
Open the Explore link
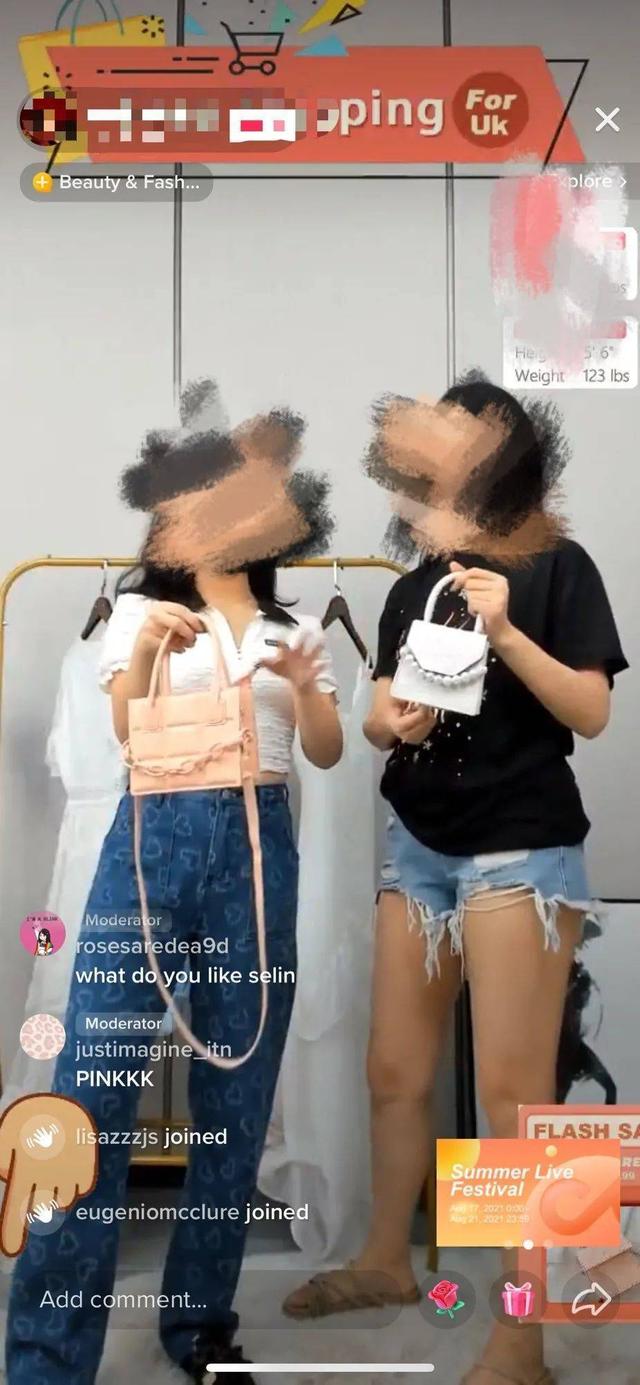tap(598, 182)
